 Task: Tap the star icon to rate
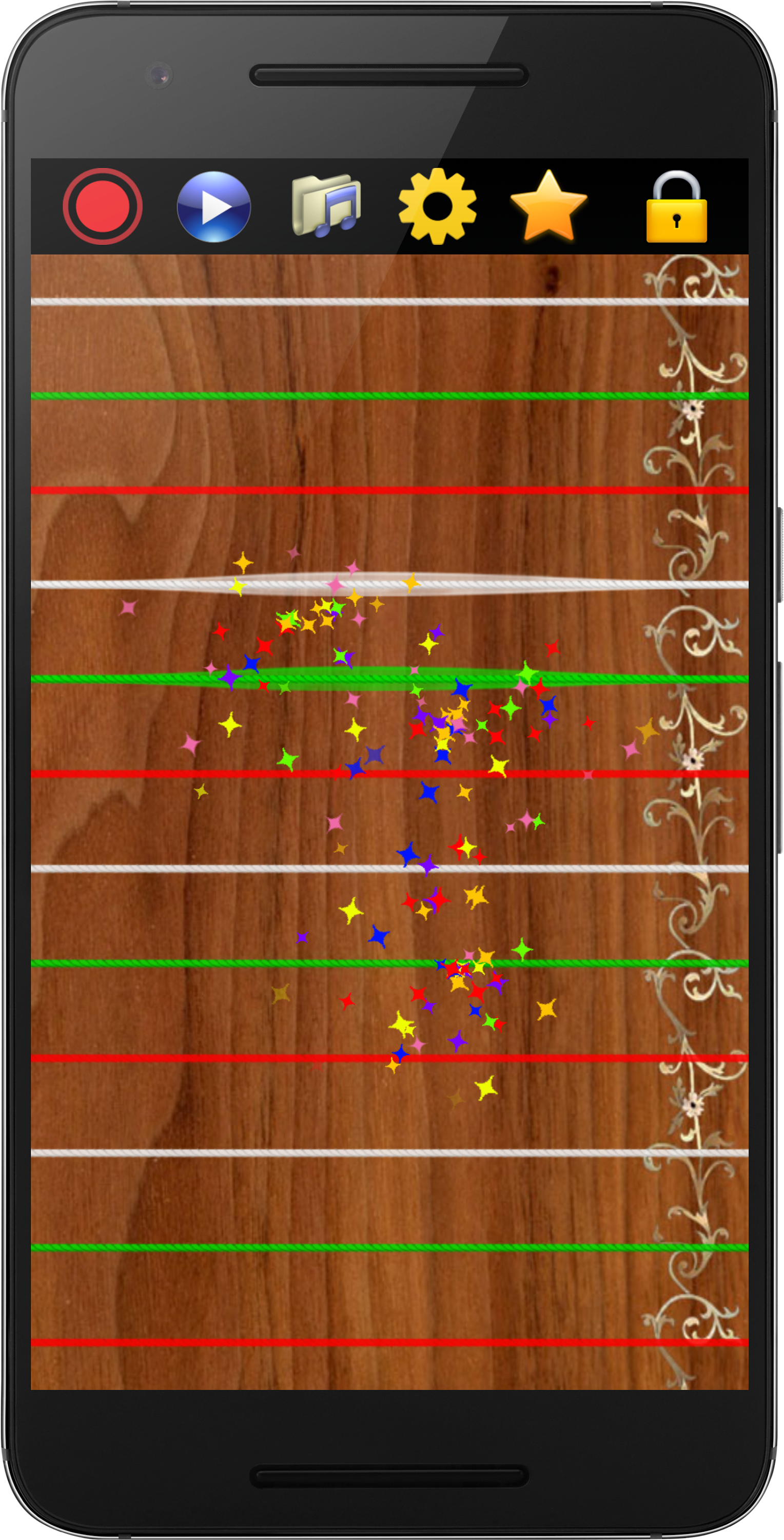click(548, 206)
